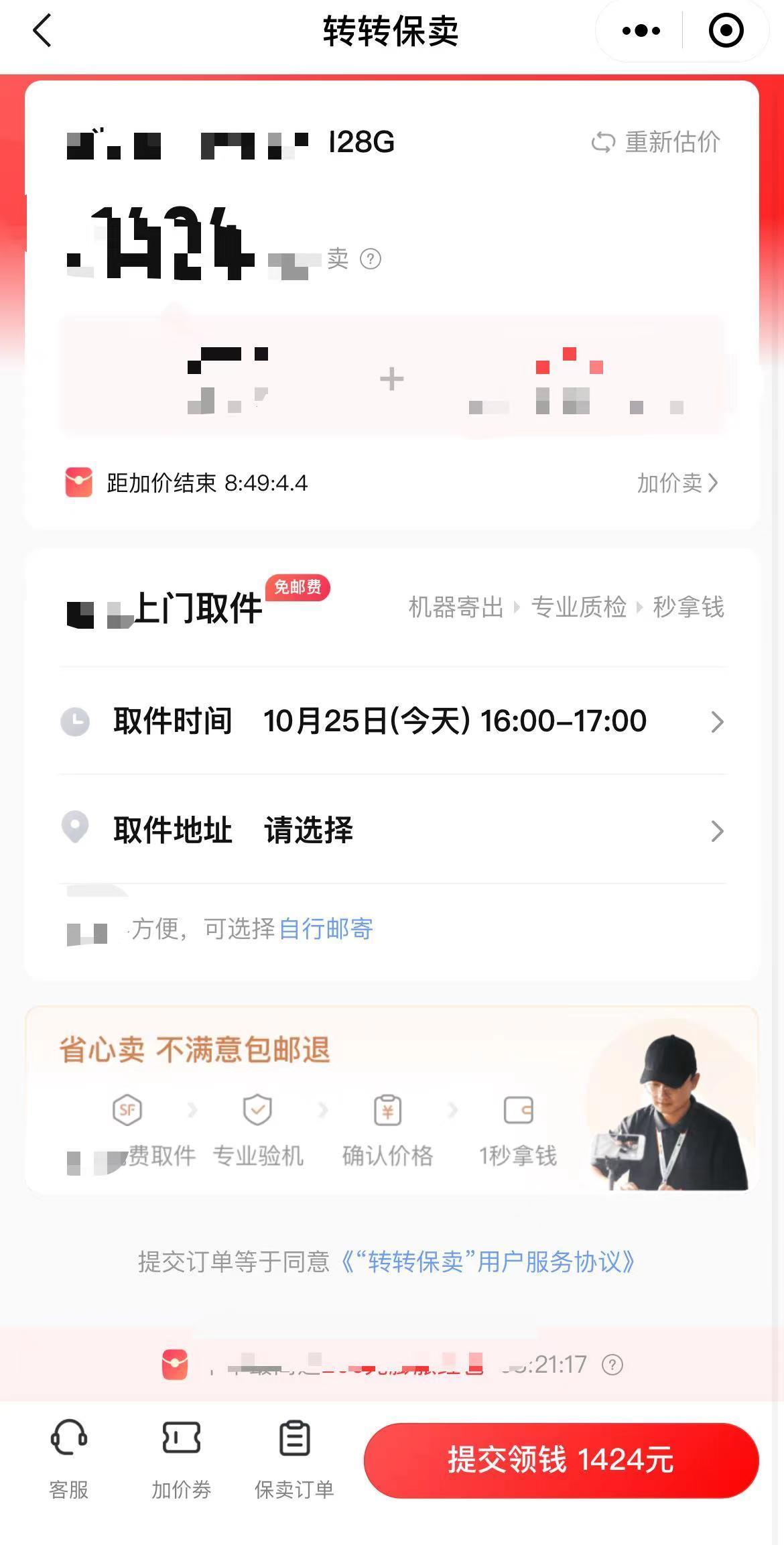Viewport: 784px width, 1545px height.
Task: Tap 重新估价 to re-estimate the price
Action: click(x=656, y=142)
